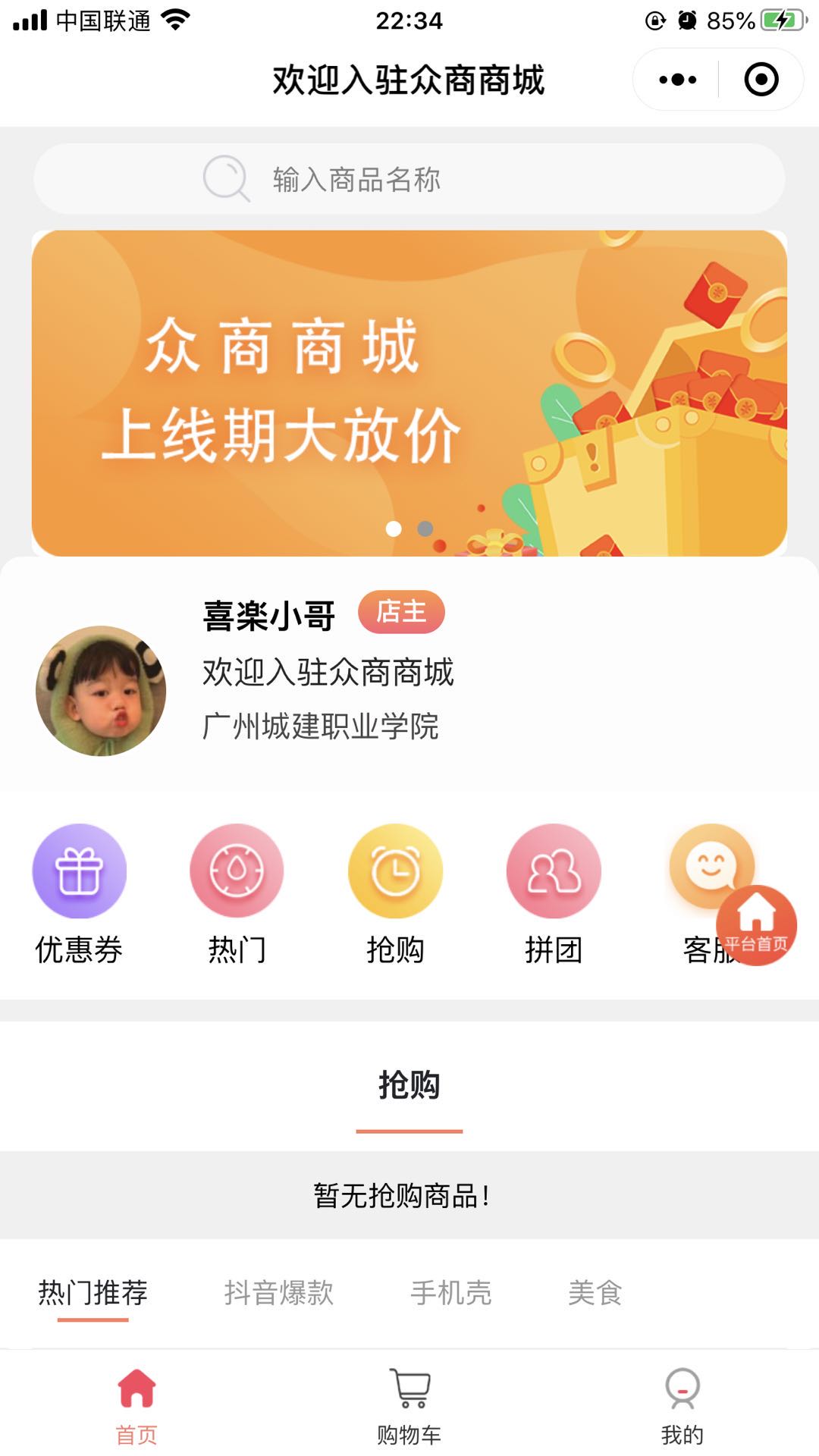This screenshot has height=1456, width=819.
Task: Switch to the 手机壳 tab
Action: (450, 1293)
